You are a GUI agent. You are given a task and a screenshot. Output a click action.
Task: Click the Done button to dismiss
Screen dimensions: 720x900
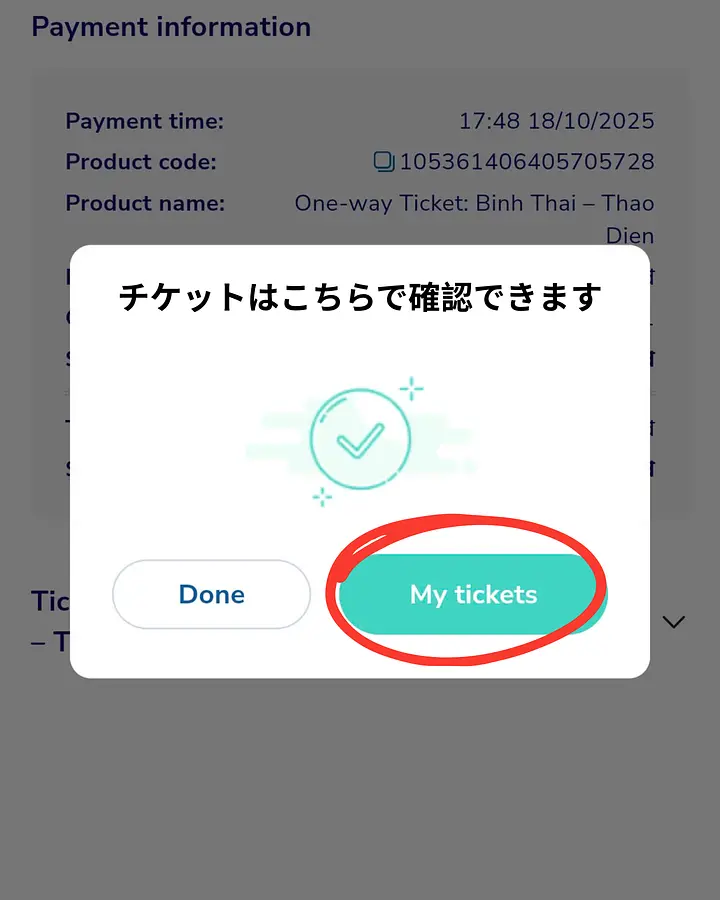[x=211, y=594]
